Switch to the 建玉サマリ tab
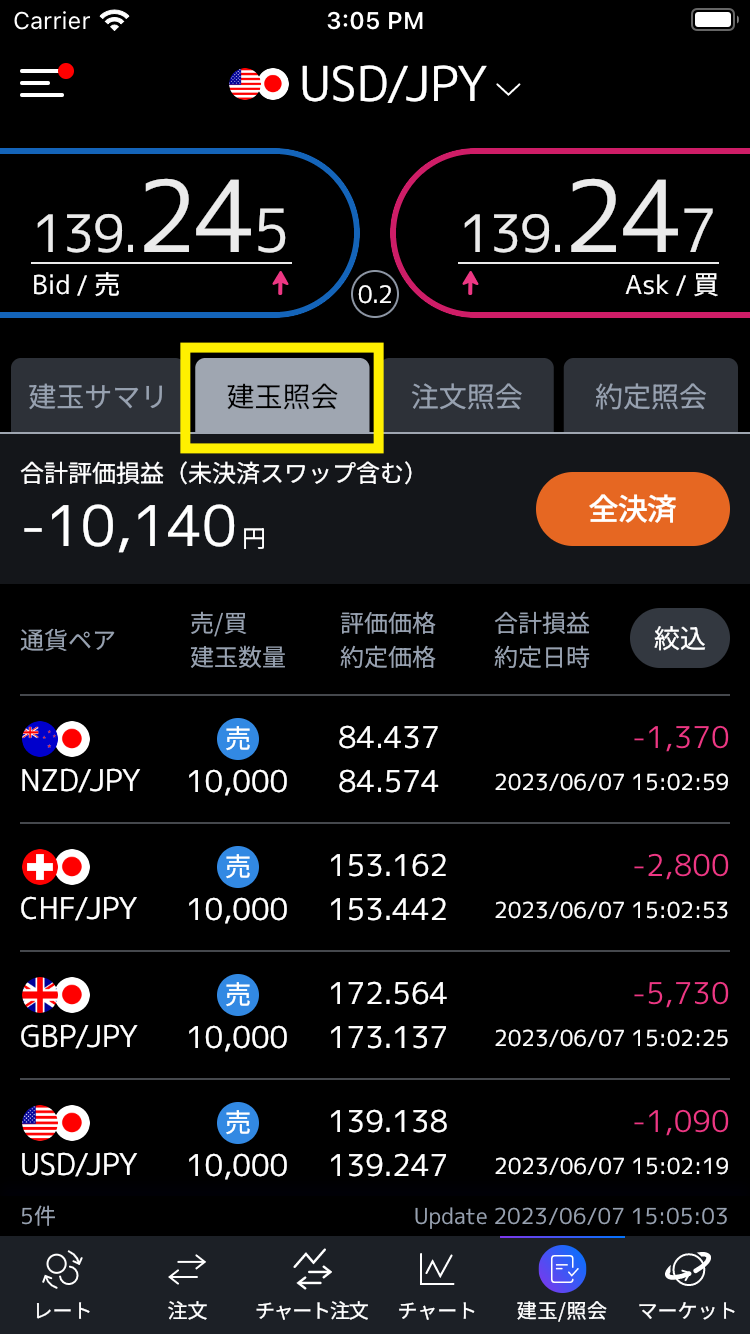This screenshot has height=1334, width=750. [x=98, y=396]
